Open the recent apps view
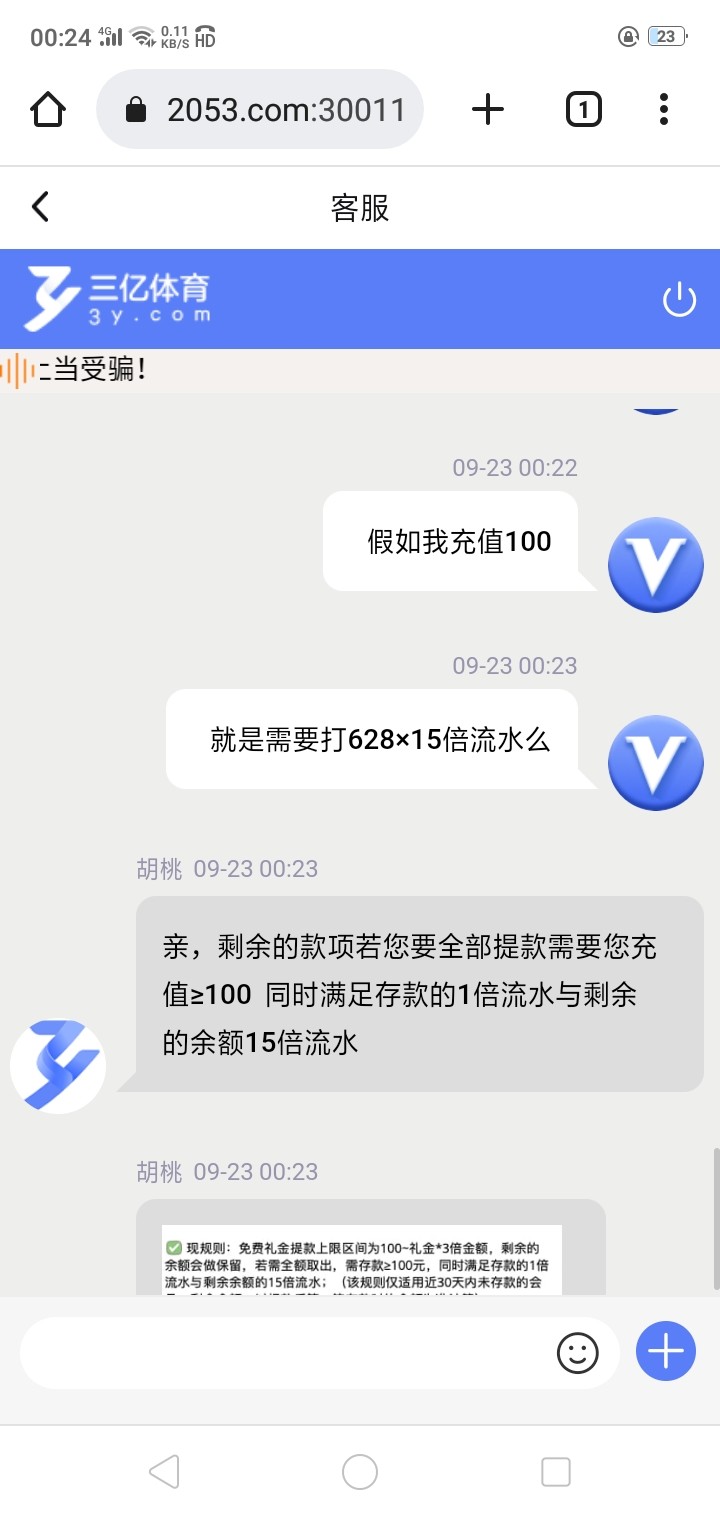 click(555, 1472)
